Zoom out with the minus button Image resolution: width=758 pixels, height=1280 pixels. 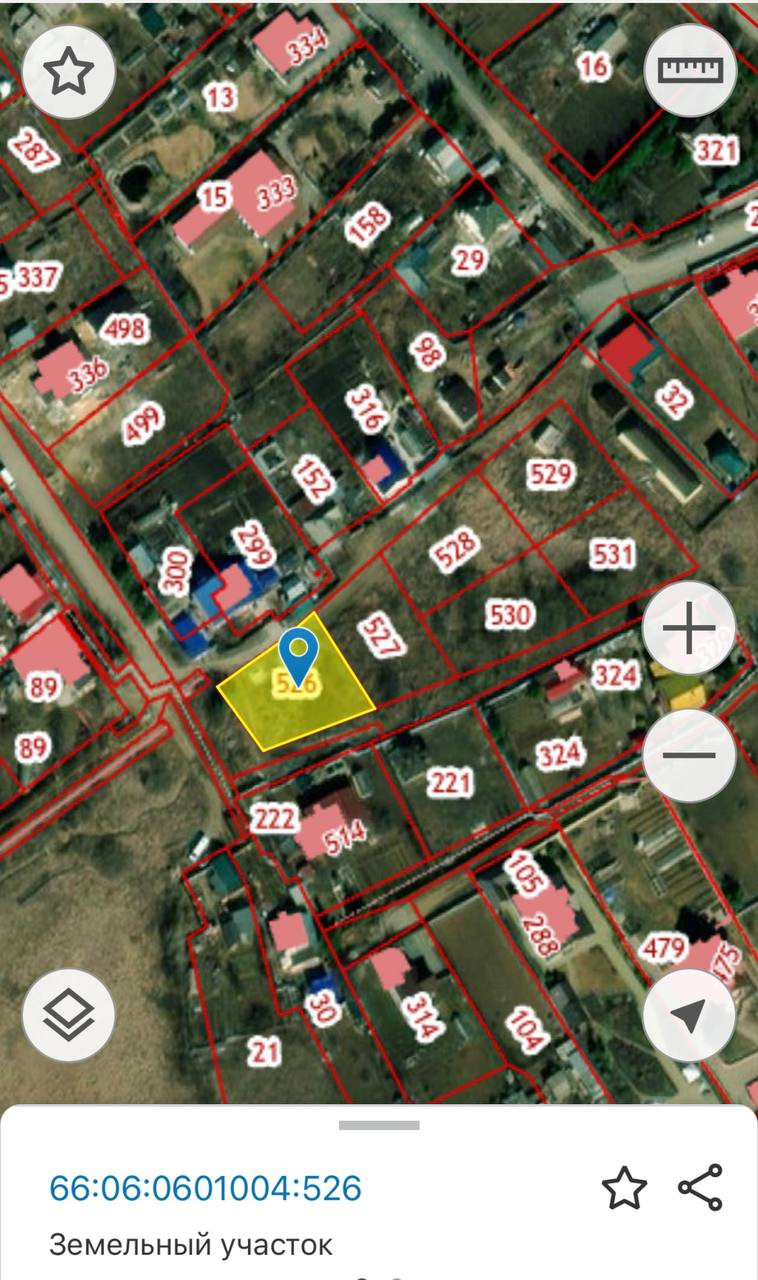(x=690, y=755)
